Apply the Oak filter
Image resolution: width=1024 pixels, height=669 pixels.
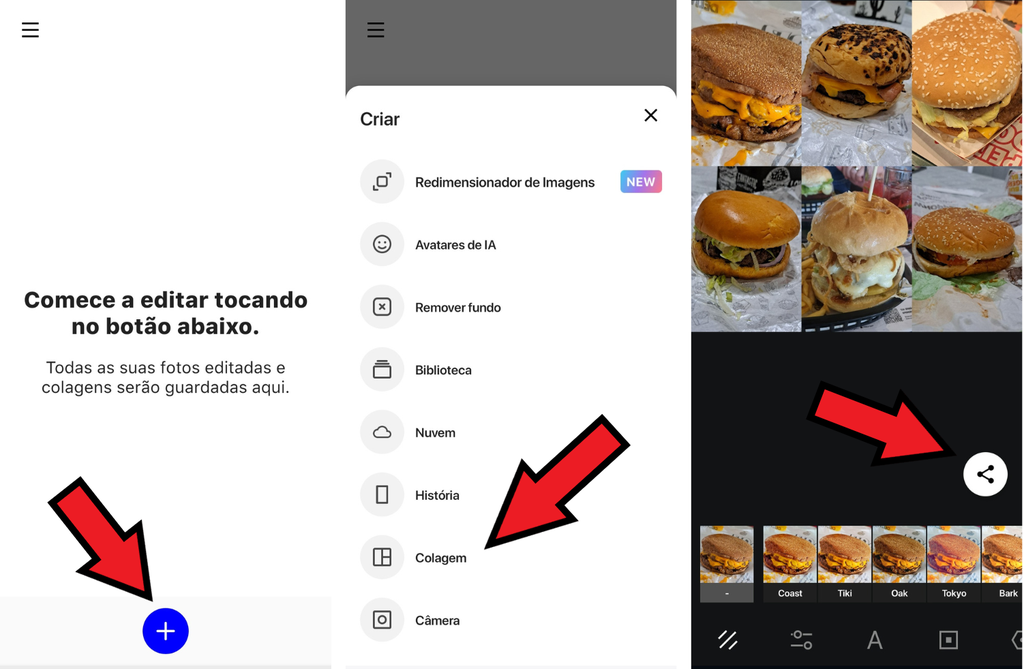tap(899, 563)
